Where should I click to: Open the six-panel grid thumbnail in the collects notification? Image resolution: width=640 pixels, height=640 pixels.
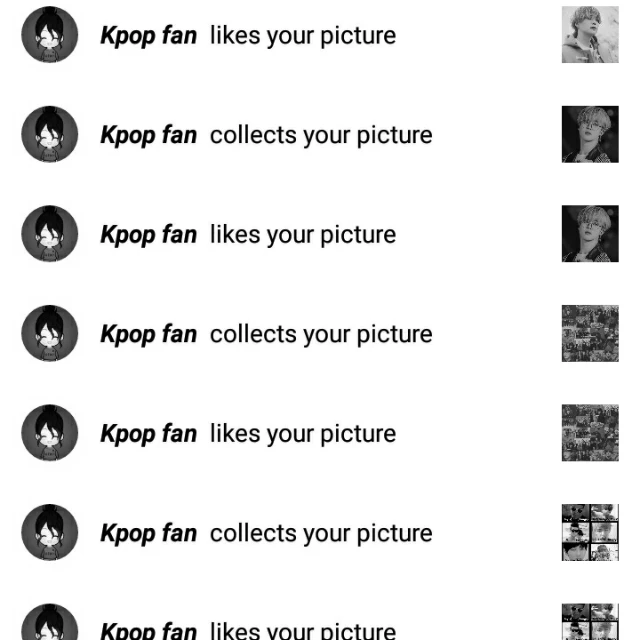590,533
